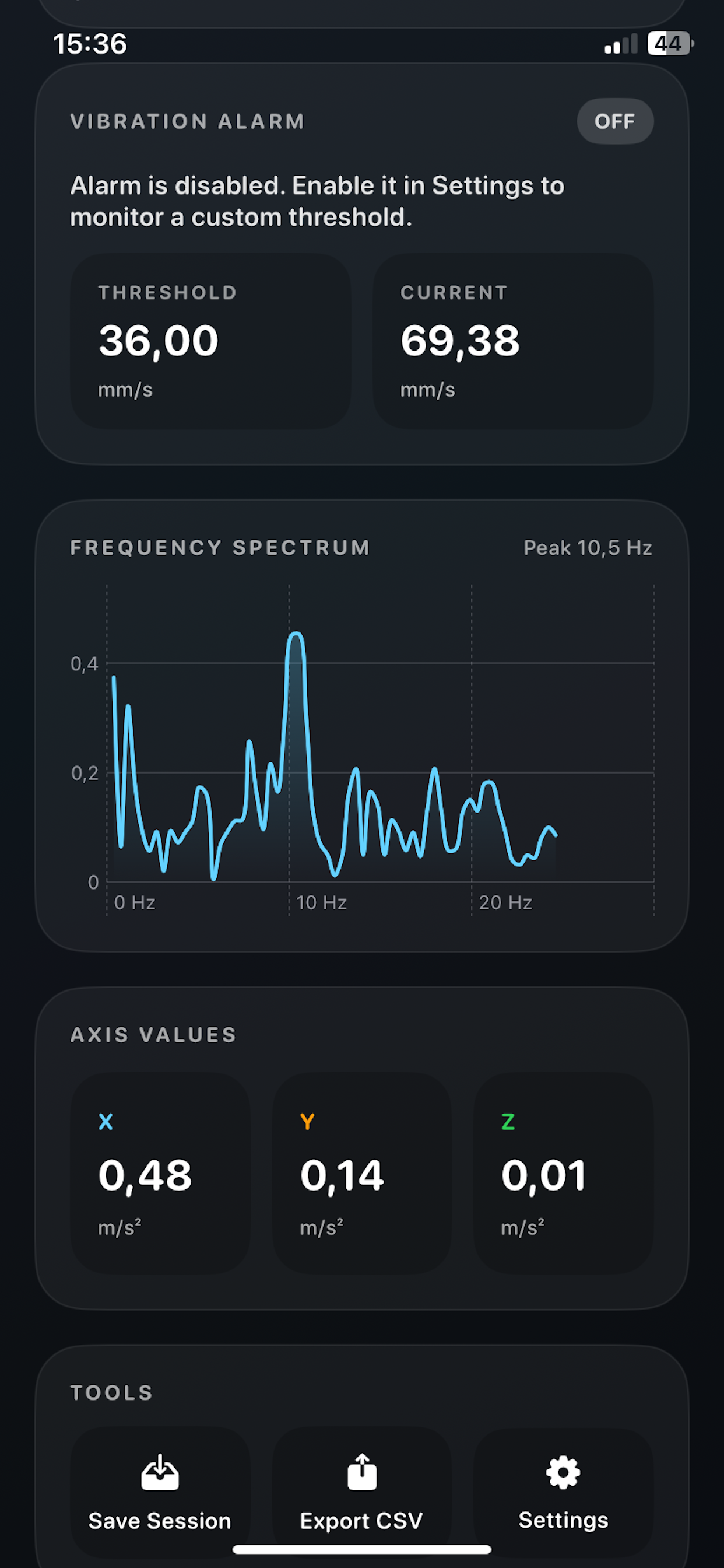Open the AXIS VALUES section header
The image size is (724, 1568).
tap(153, 1035)
